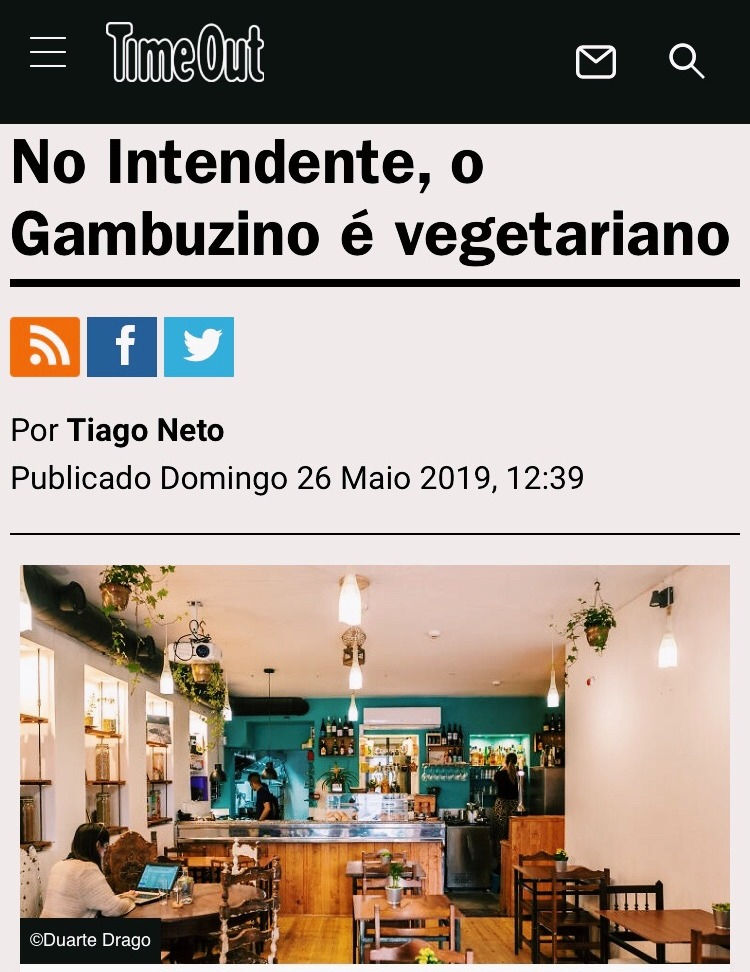Open the search magnifier
Image resolution: width=750 pixels, height=972 pixels.
(686, 62)
